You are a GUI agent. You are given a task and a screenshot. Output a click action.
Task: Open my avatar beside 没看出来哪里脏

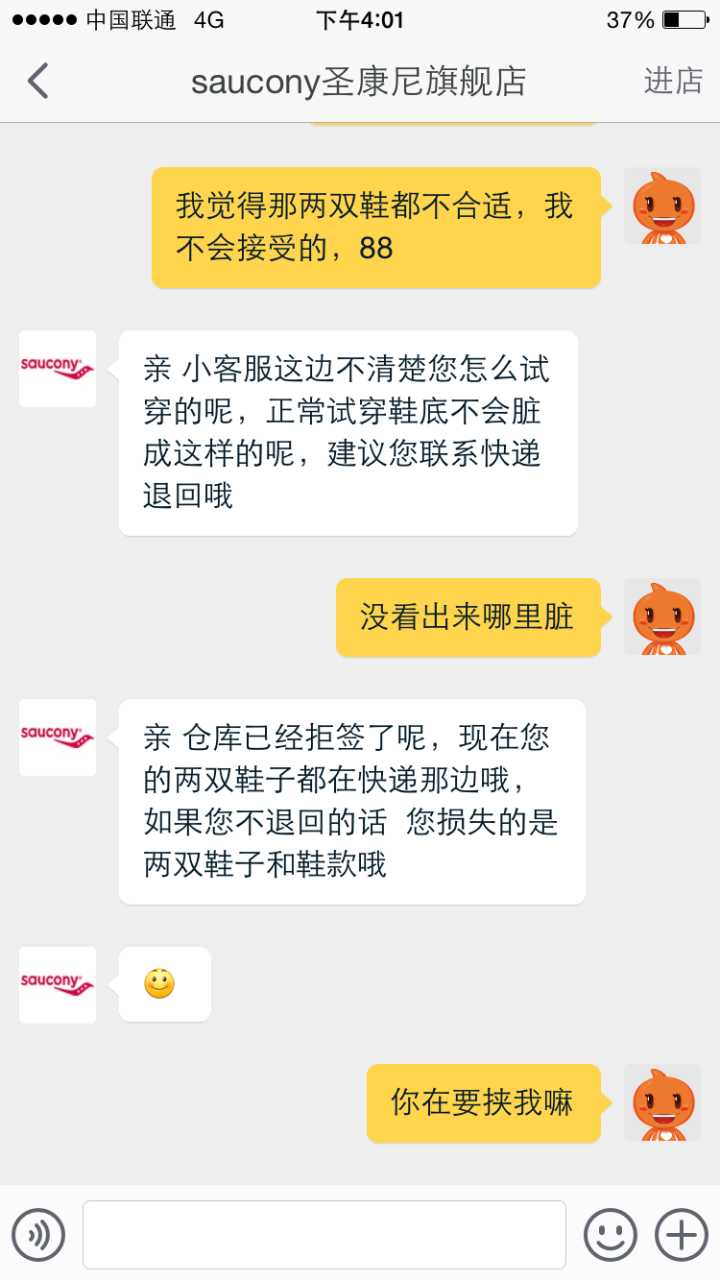tap(662, 617)
